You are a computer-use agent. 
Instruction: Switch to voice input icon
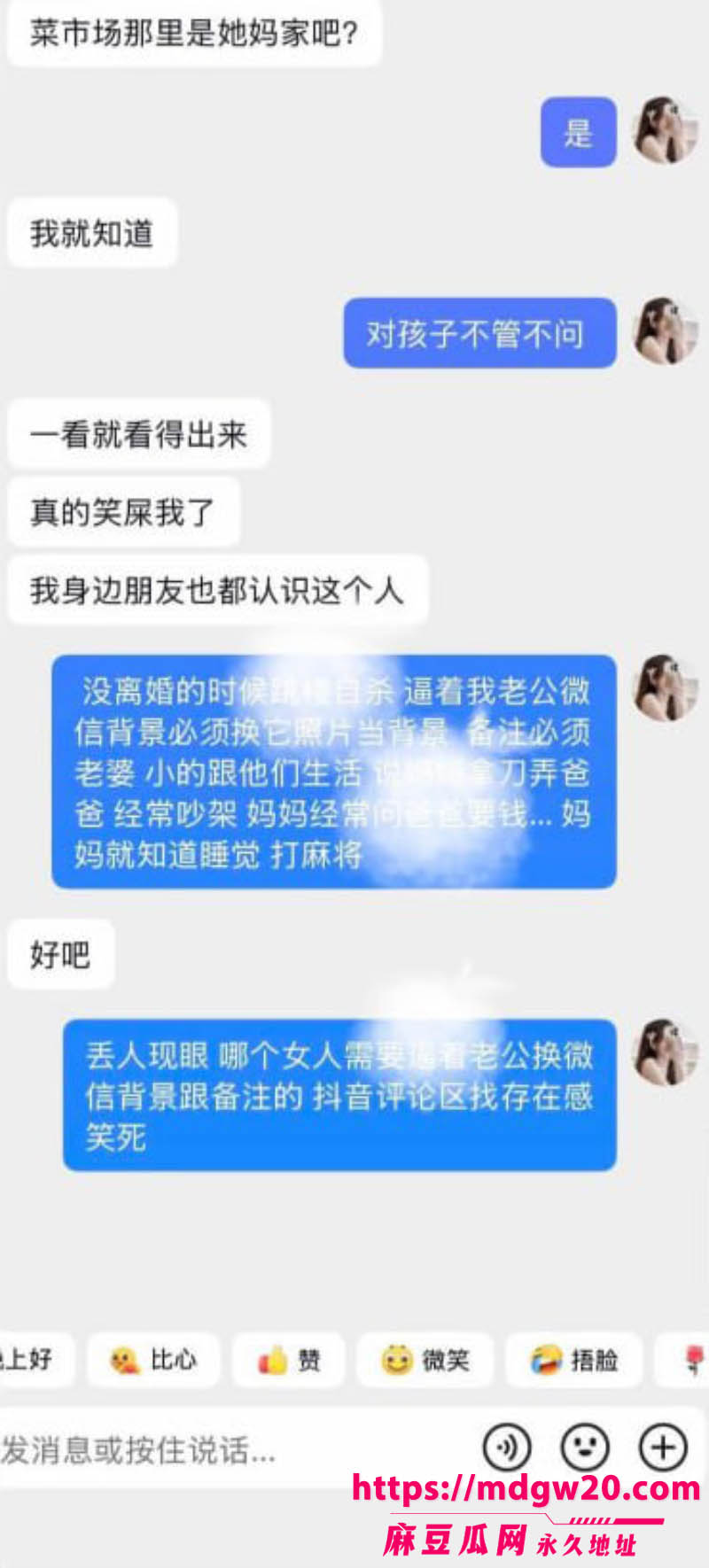[x=507, y=1447]
